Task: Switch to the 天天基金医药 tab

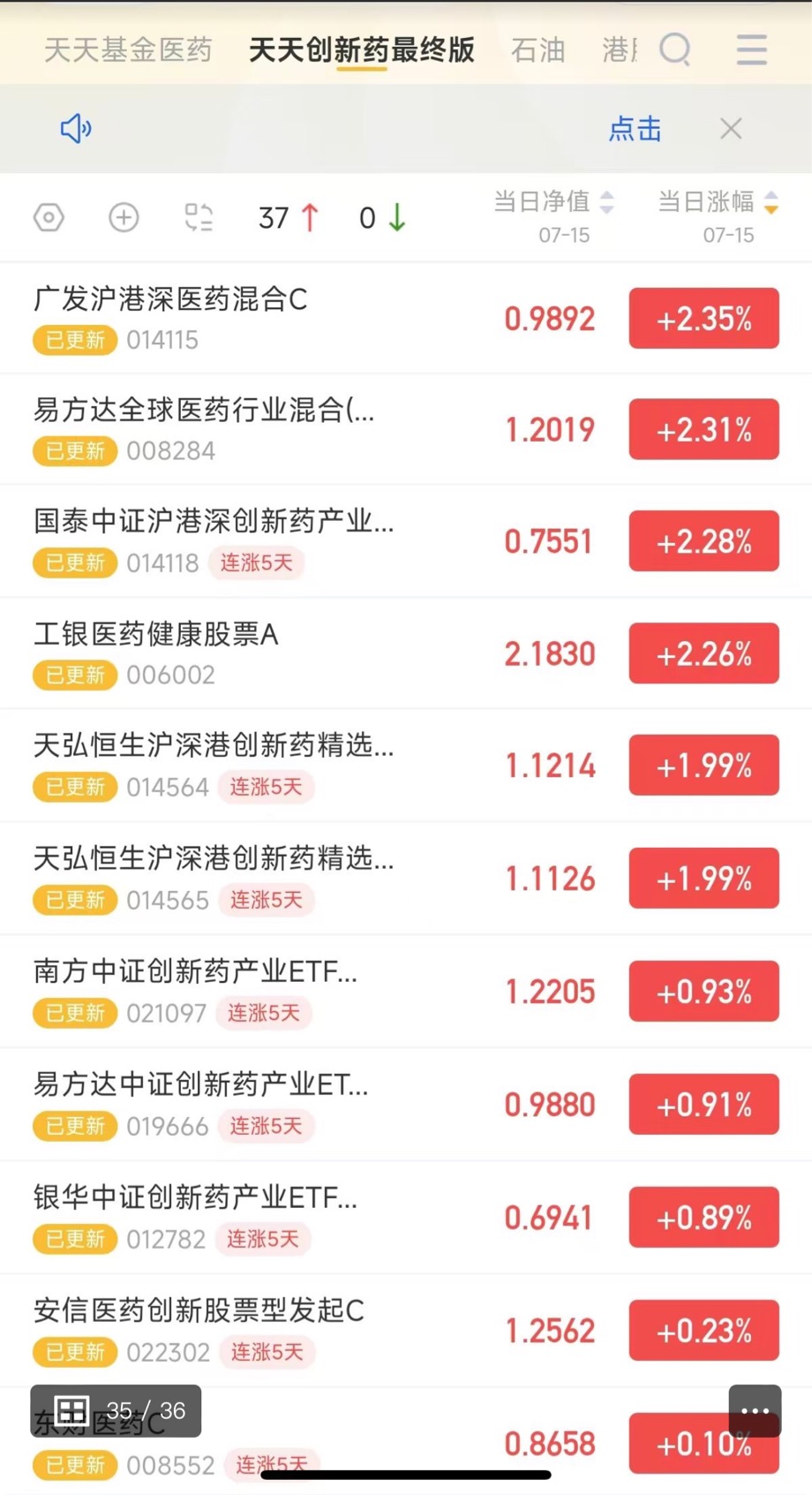Action: [x=128, y=49]
